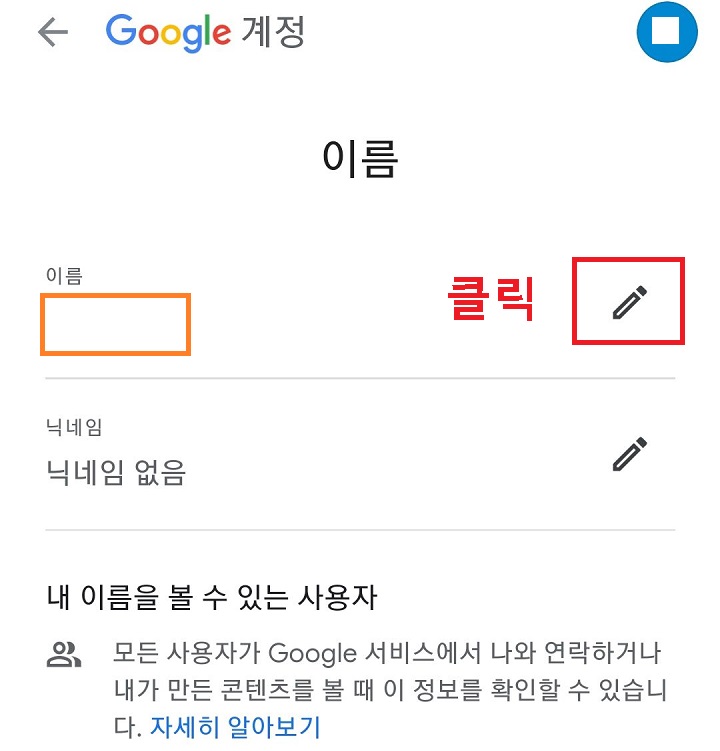This screenshot has width=720, height=751.
Task: Click the red 클릭 annotation text
Action: tap(494, 300)
